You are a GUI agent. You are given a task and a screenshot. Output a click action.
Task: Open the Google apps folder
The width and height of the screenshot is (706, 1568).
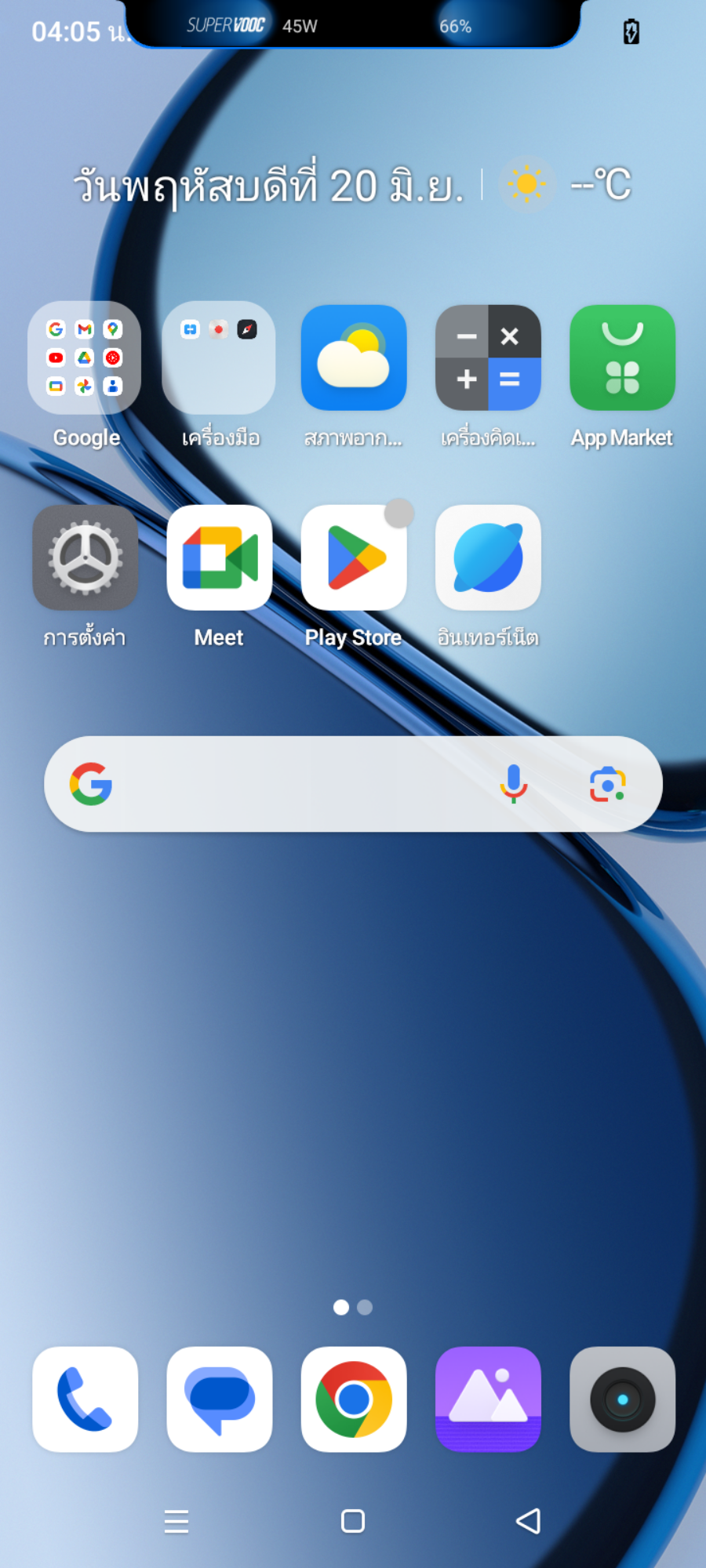pyautogui.click(x=85, y=358)
